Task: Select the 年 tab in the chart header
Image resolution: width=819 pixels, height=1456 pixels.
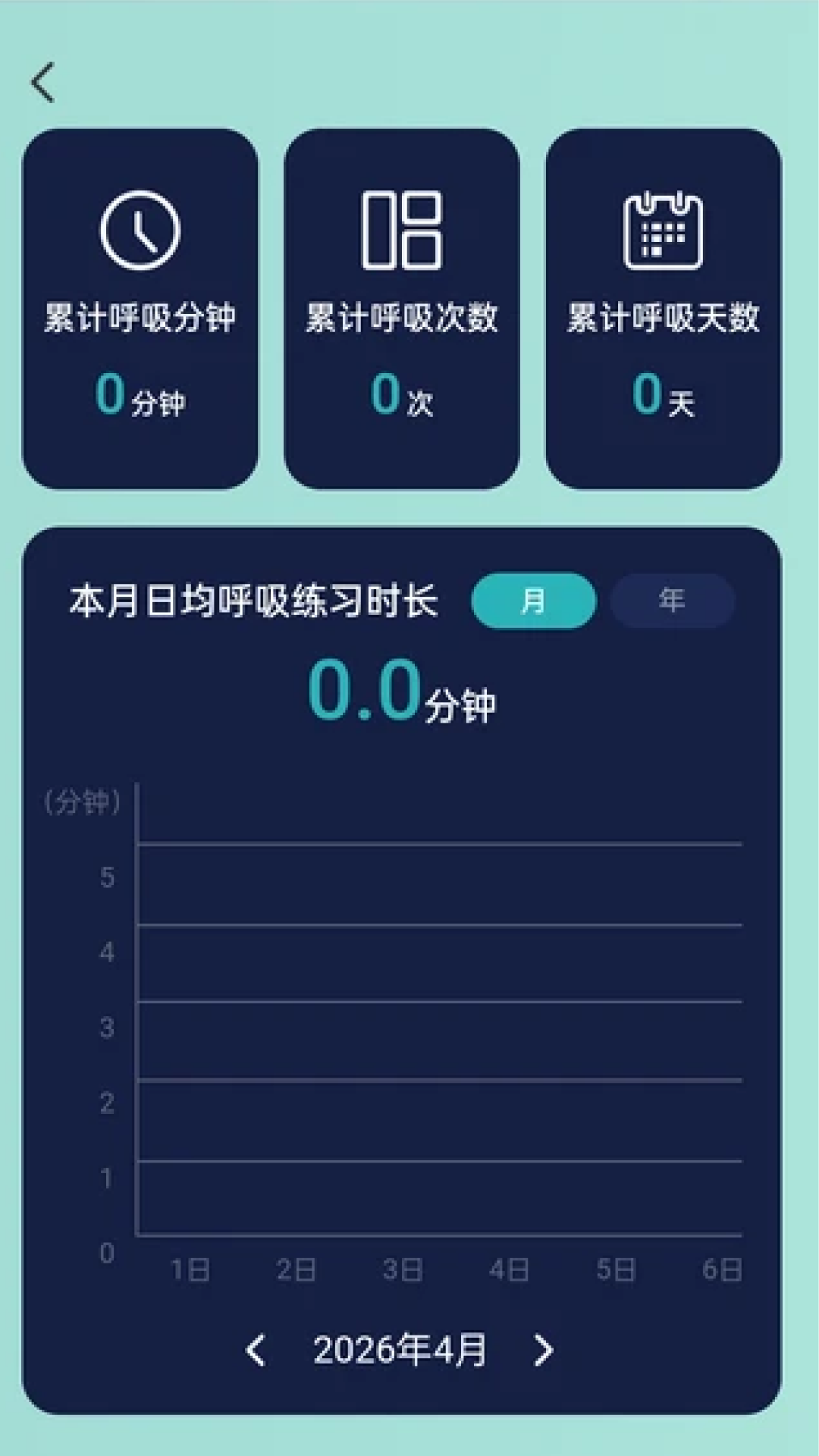Action: pos(672,600)
